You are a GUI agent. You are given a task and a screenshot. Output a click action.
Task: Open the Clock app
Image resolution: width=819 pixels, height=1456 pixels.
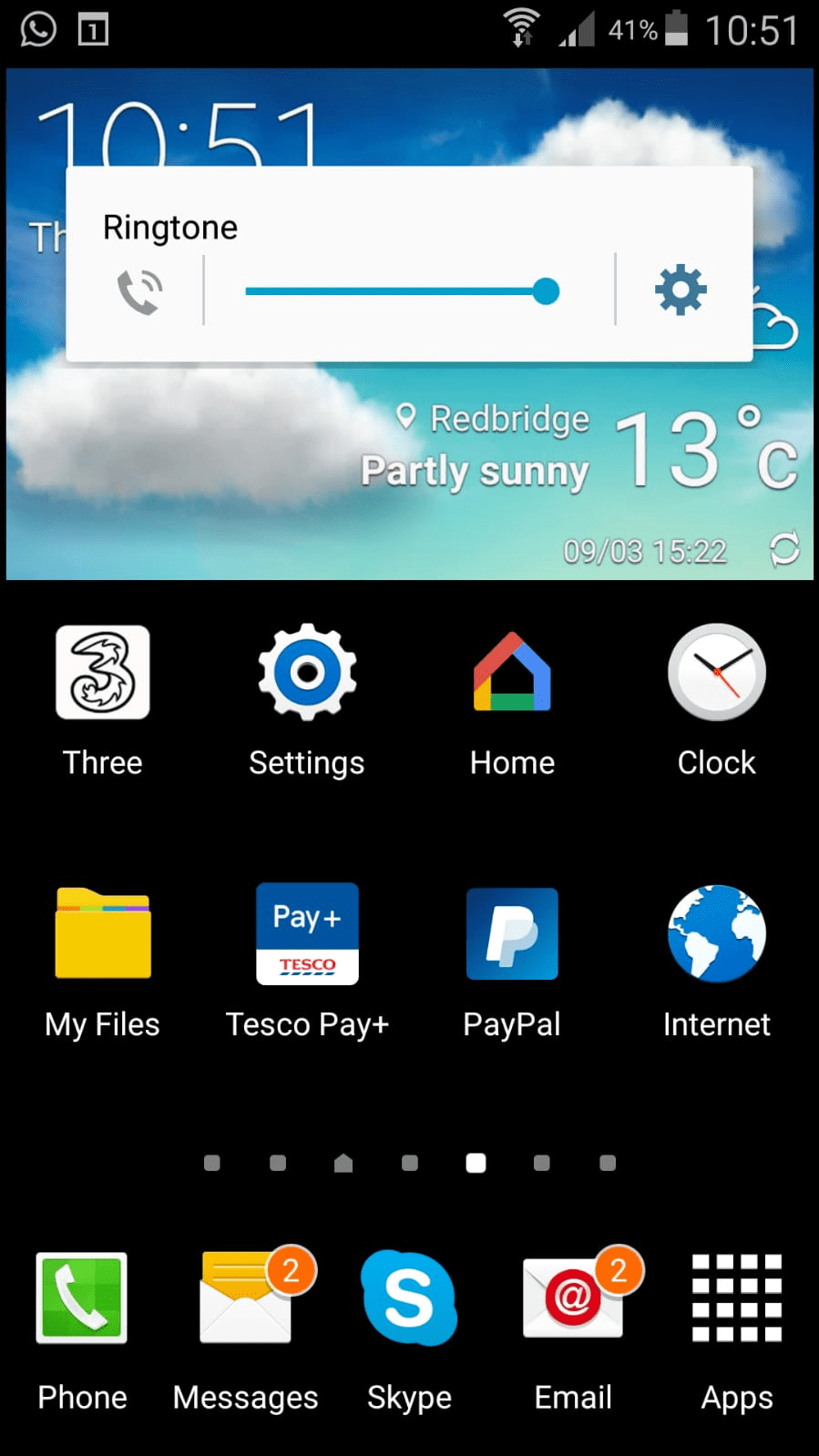pos(717,673)
